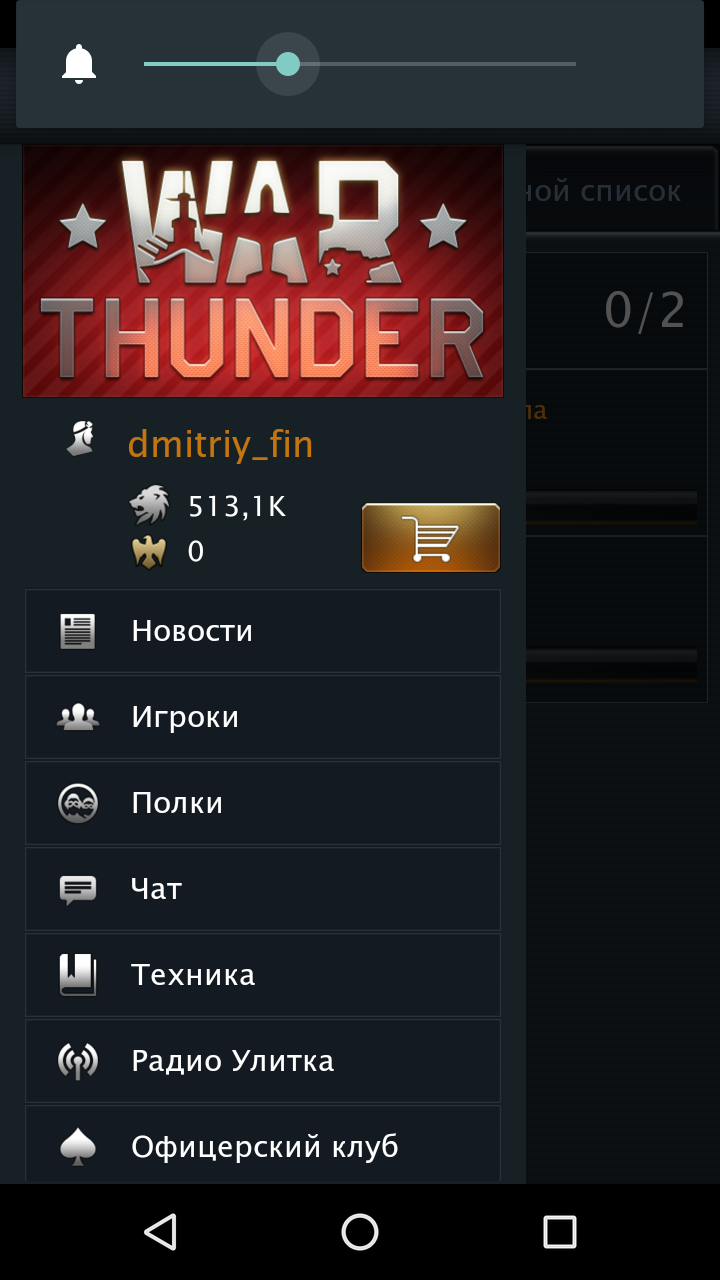
Task: Open Офицерский клуб
Action: click(x=263, y=1145)
